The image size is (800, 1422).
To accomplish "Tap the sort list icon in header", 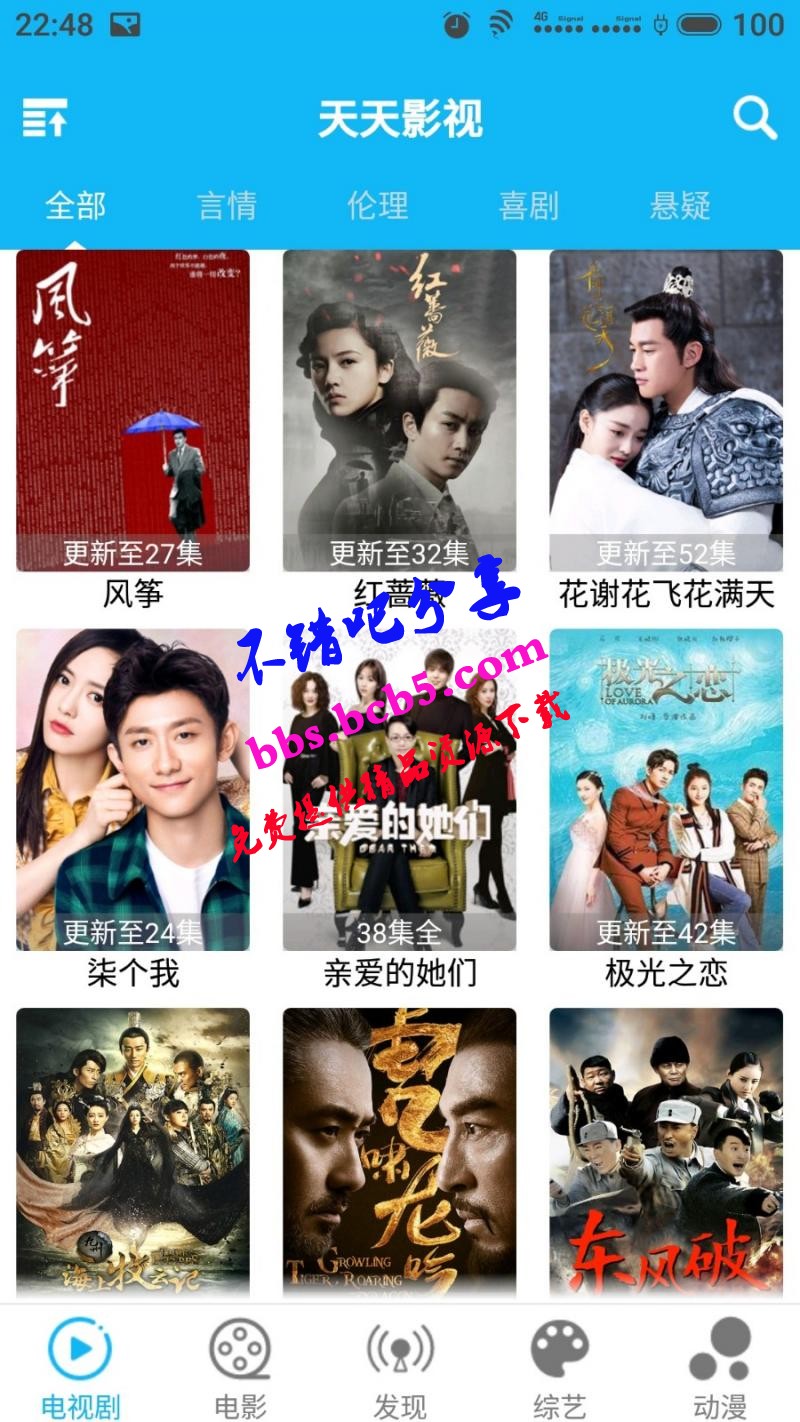I will tap(45, 118).
